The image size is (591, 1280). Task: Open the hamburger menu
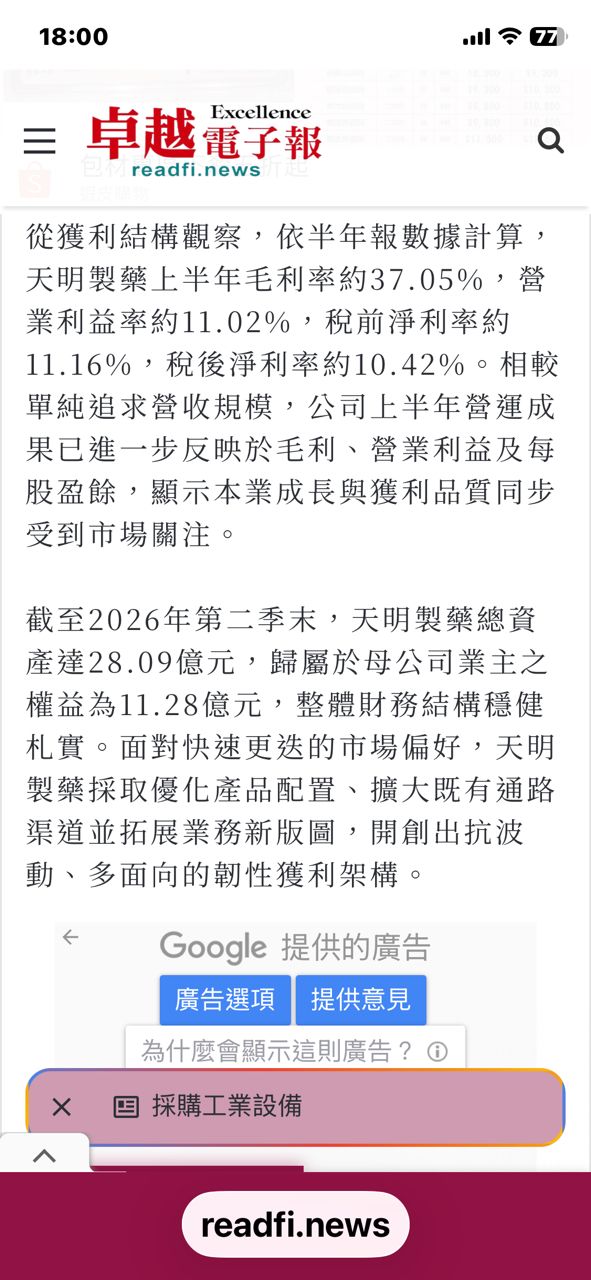tap(40, 141)
